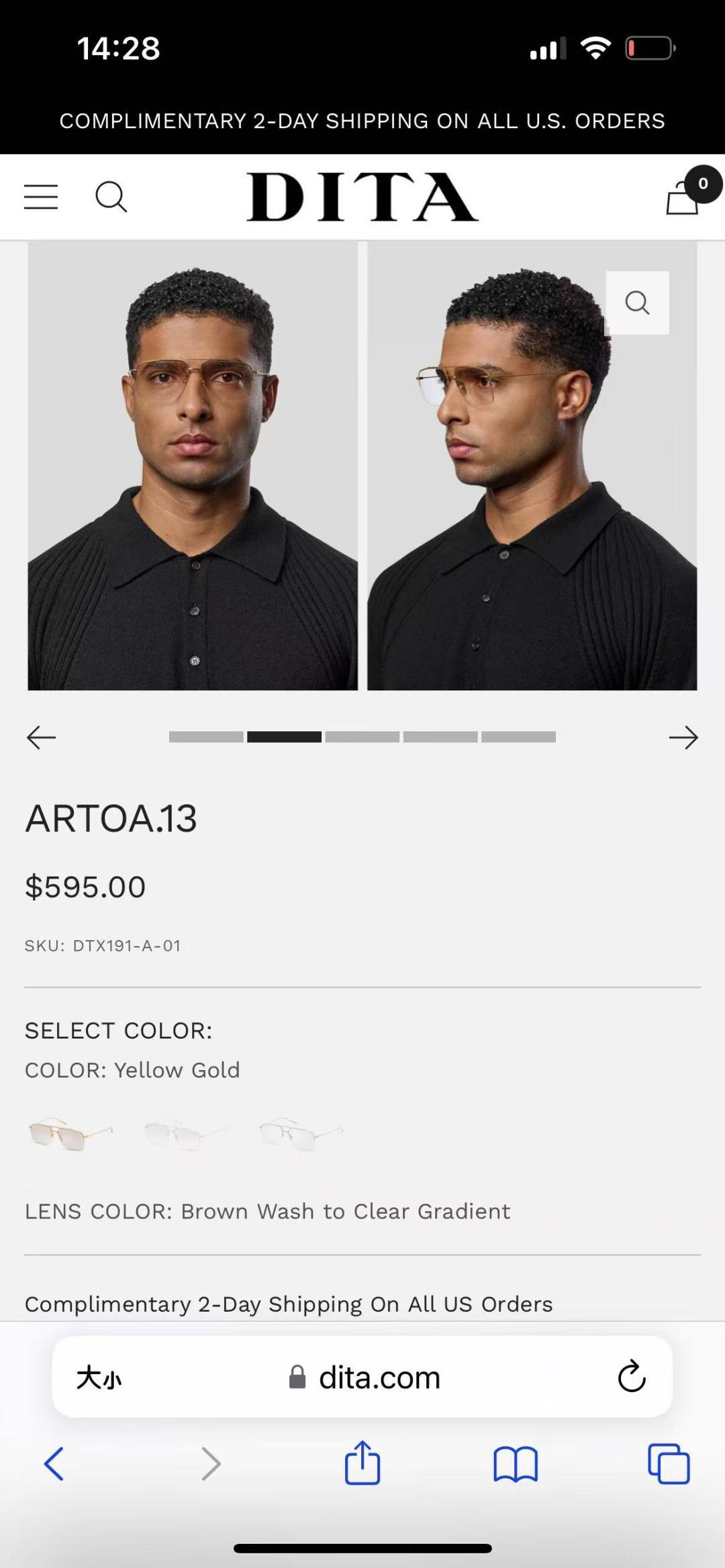Choose the third frame color swatch
The height and width of the screenshot is (1568, 725).
pos(301,1133)
